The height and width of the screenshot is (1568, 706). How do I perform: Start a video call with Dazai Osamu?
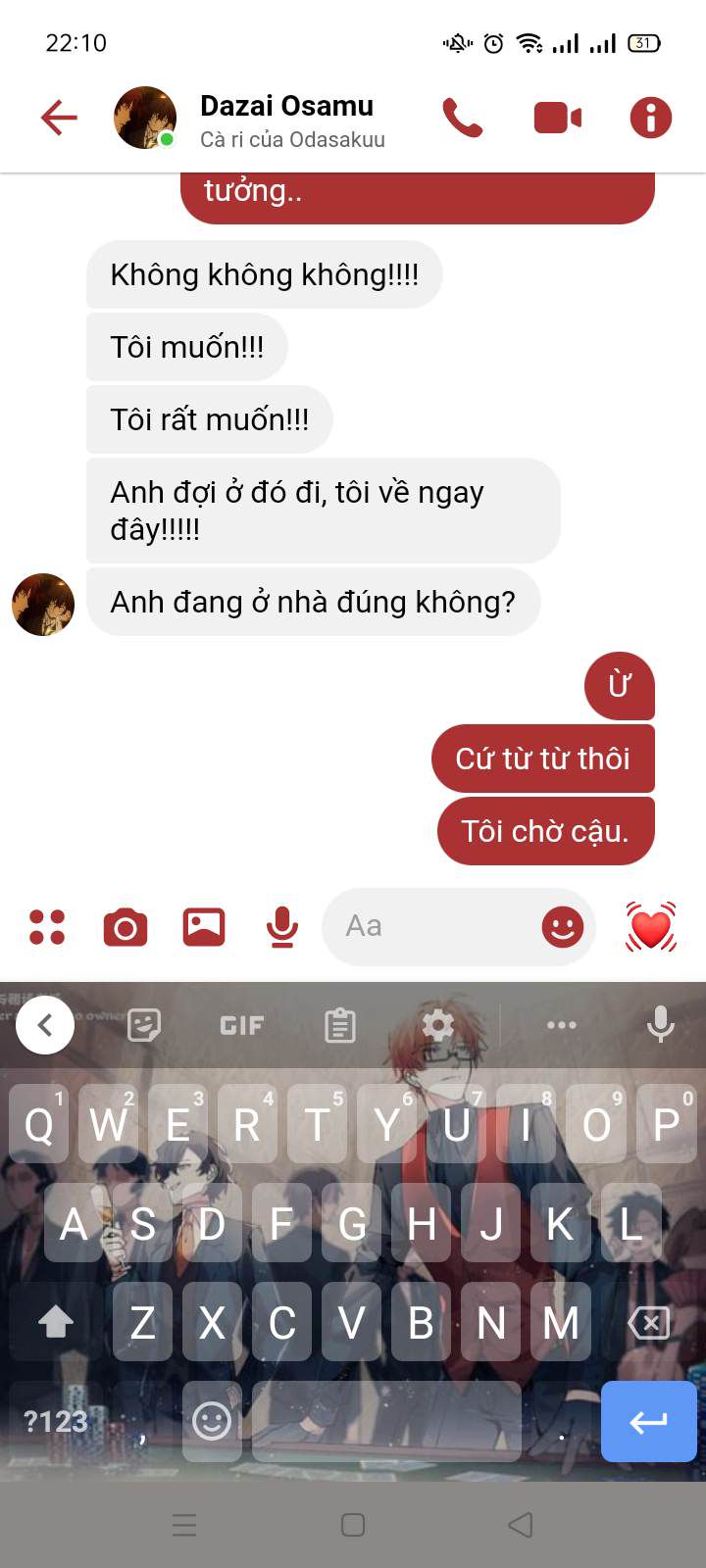(557, 118)
